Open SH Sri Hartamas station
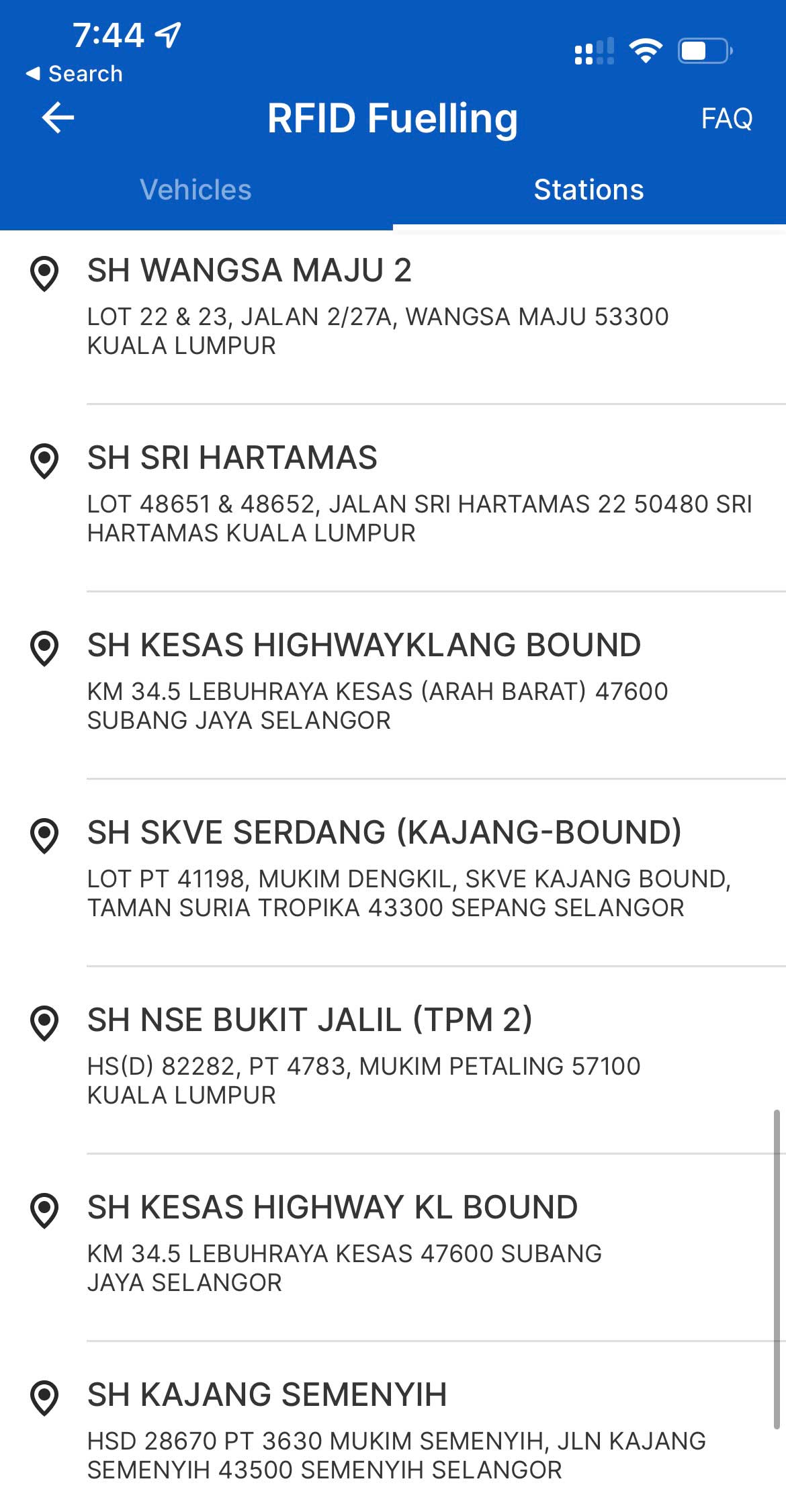This screenshot has width=786, height=1512. [393, 498]
